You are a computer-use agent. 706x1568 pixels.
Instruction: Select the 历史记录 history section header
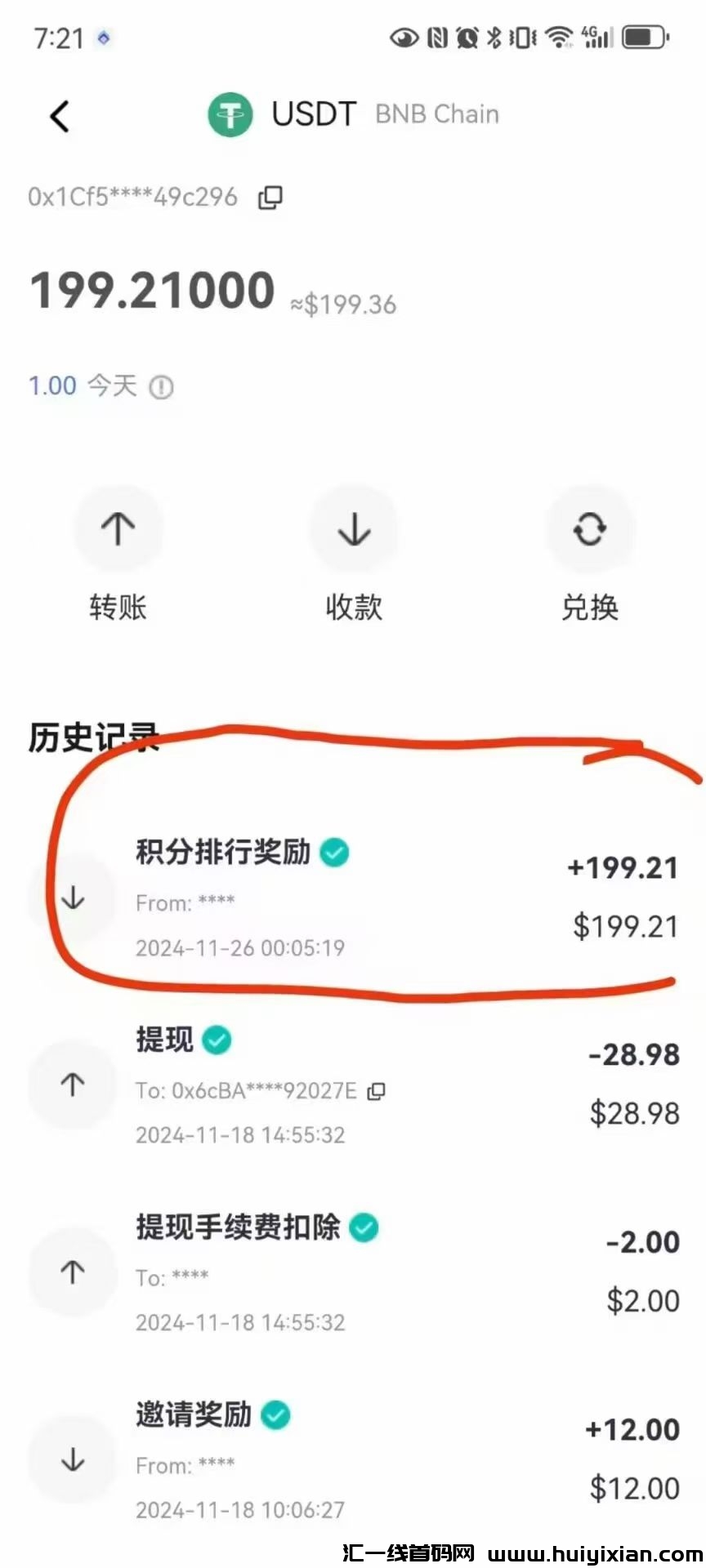click(x=92, y=735)
